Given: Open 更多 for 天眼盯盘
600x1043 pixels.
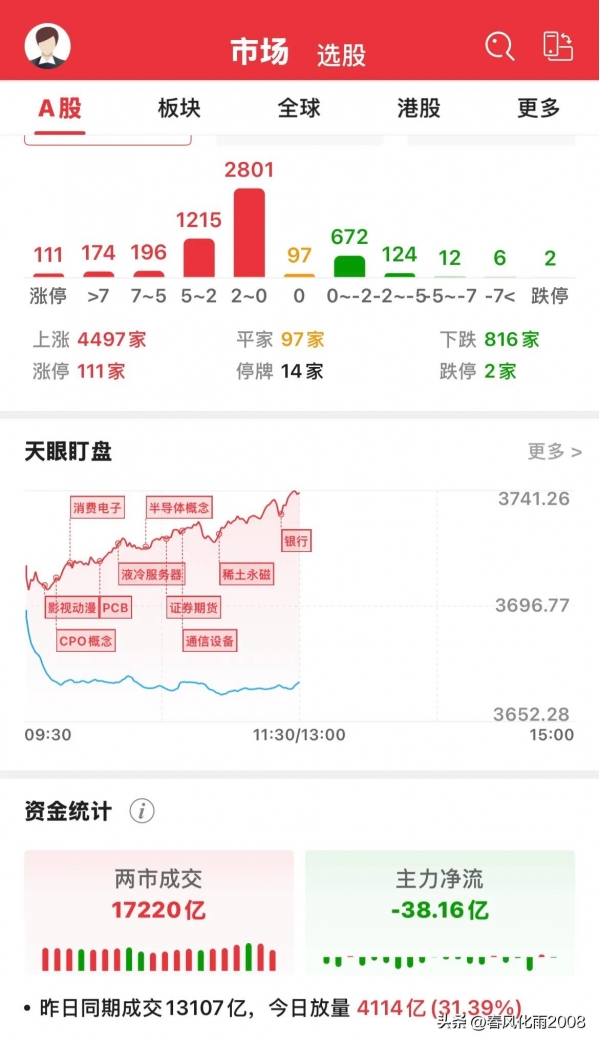Looking at the screenshot, I should [x=554, y=452].
